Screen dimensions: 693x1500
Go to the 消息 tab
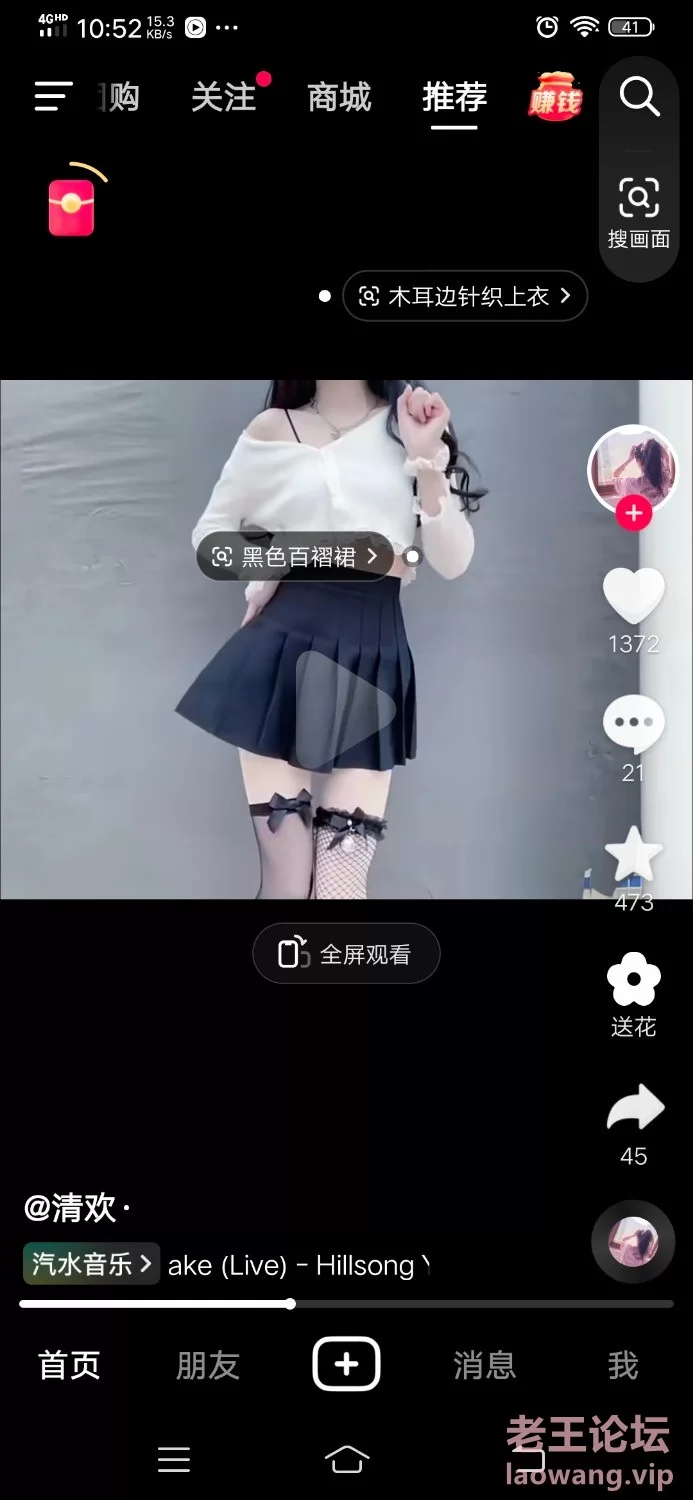[x=484, y=1365]
